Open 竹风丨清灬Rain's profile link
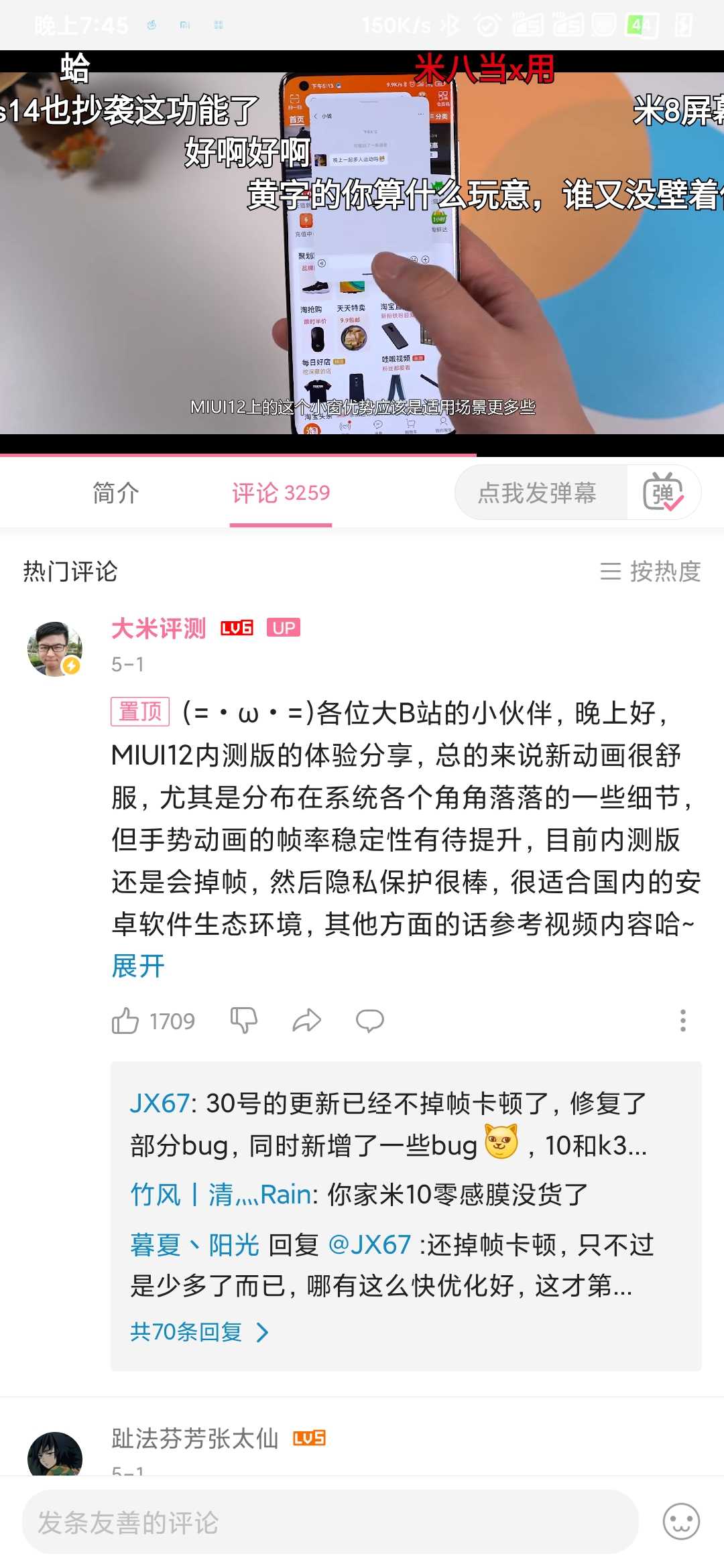Image resolution: width=724 pixels, height=1568 pixels. pyautogui.click(x=221, y=1195)
